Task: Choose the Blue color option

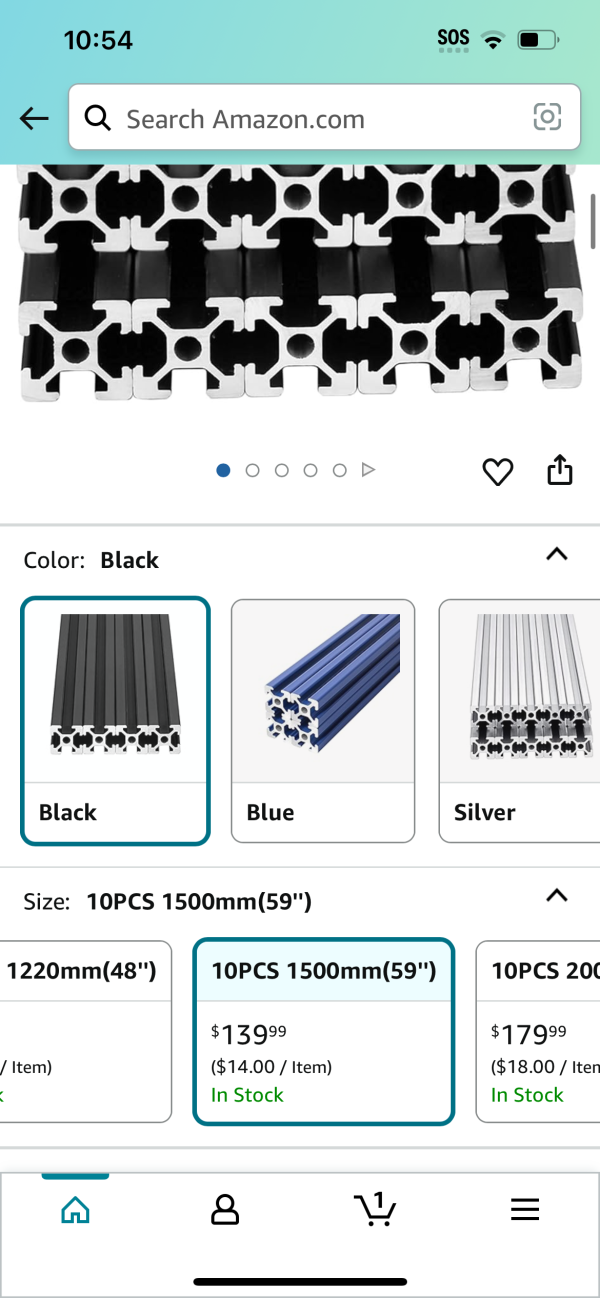Action: (x=322, y=720)
